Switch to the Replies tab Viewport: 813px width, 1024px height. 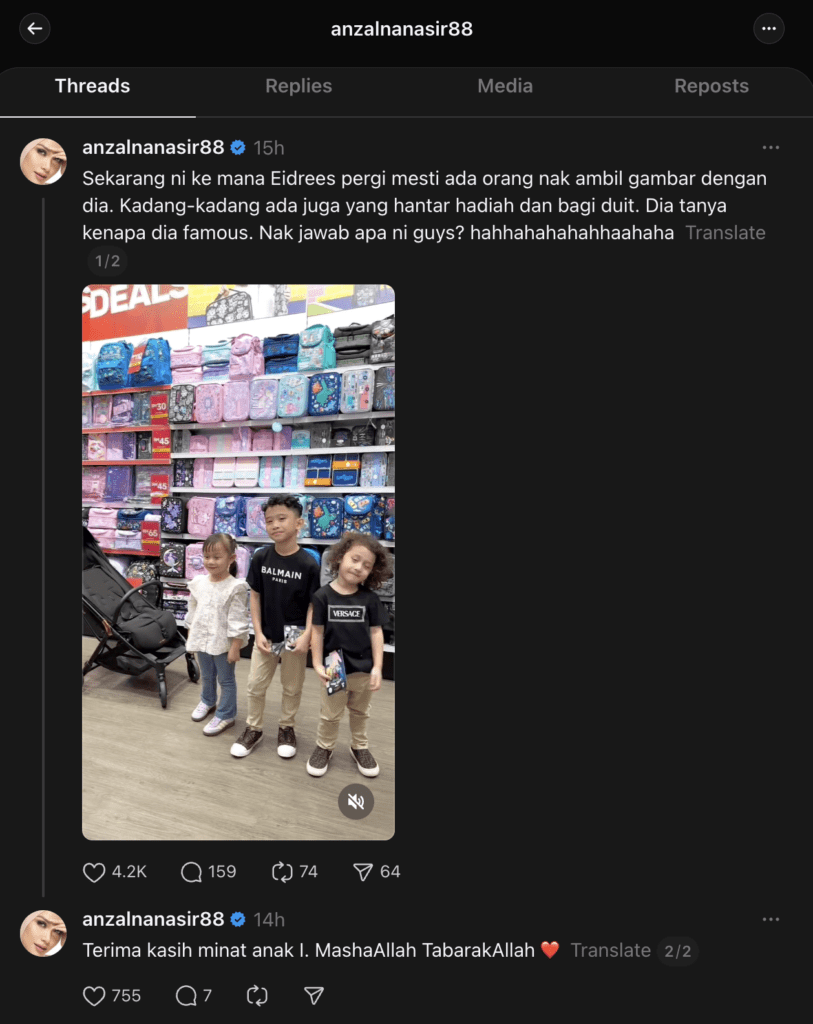point(298,86)
